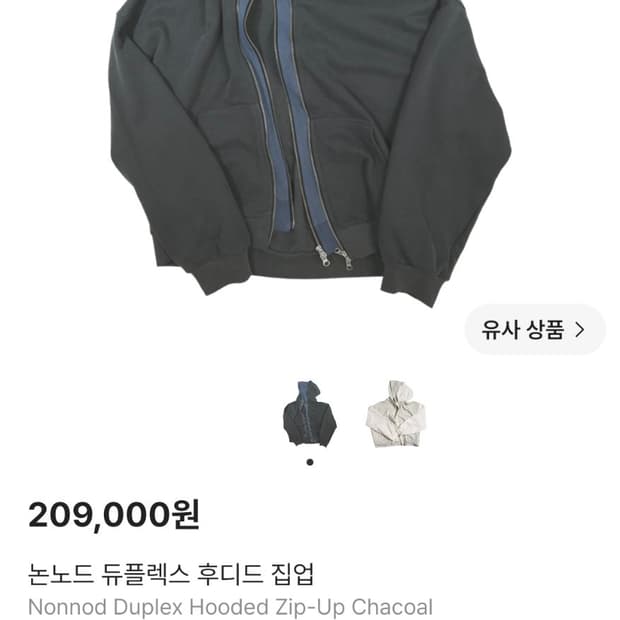Open the 유사 상품 similar products button
Screen dimensions: 620x620
[535, 329]
